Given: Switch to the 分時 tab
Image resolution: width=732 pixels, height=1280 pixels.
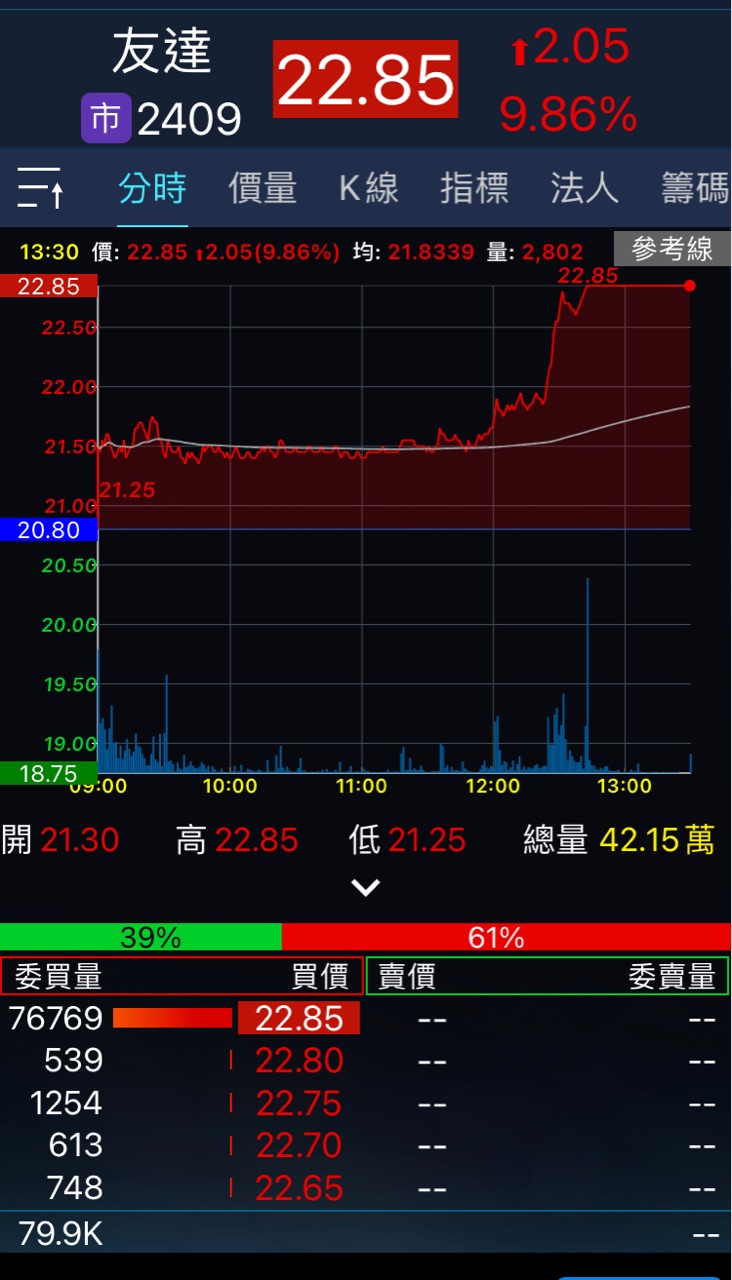Looking at the screenshot, I should [152, 188].
